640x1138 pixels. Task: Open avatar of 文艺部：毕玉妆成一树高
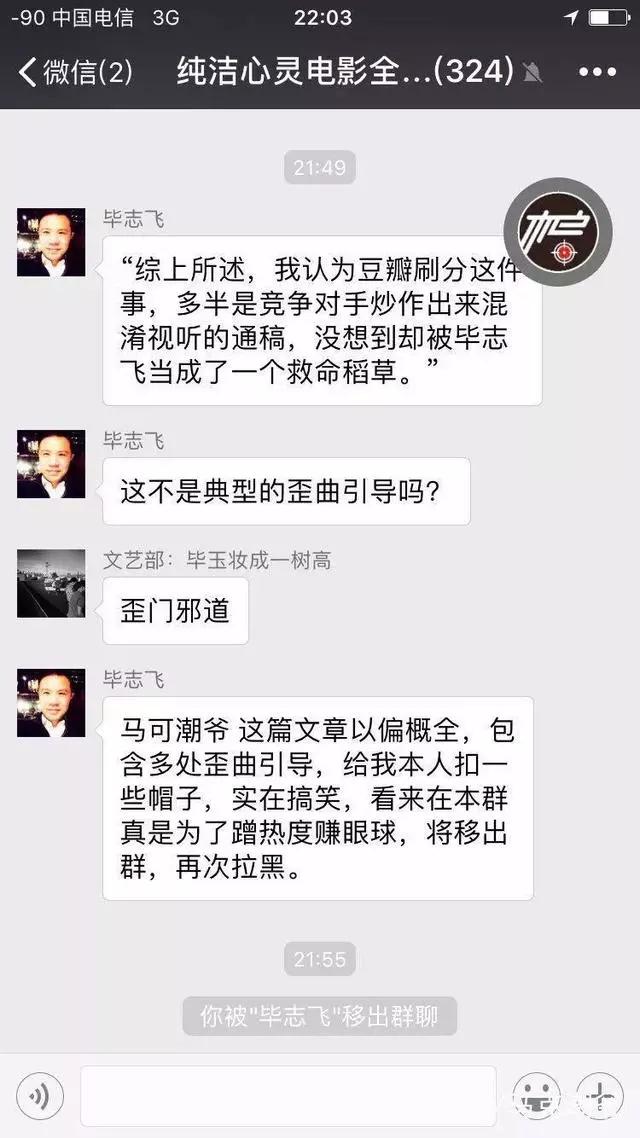pyautogui.click(x=51, y=584)
